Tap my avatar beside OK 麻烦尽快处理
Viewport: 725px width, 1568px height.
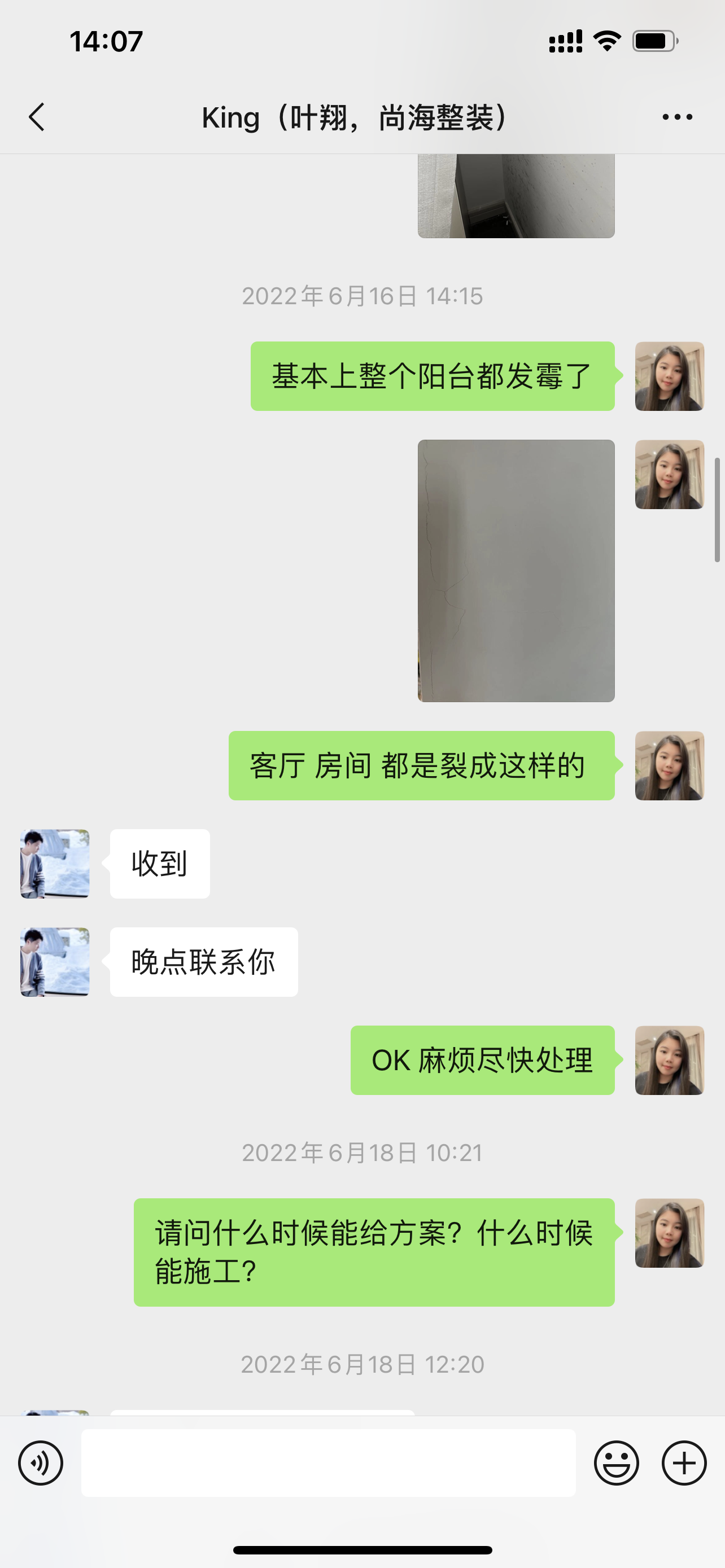pyautogui.click(x=670, y=1061)
